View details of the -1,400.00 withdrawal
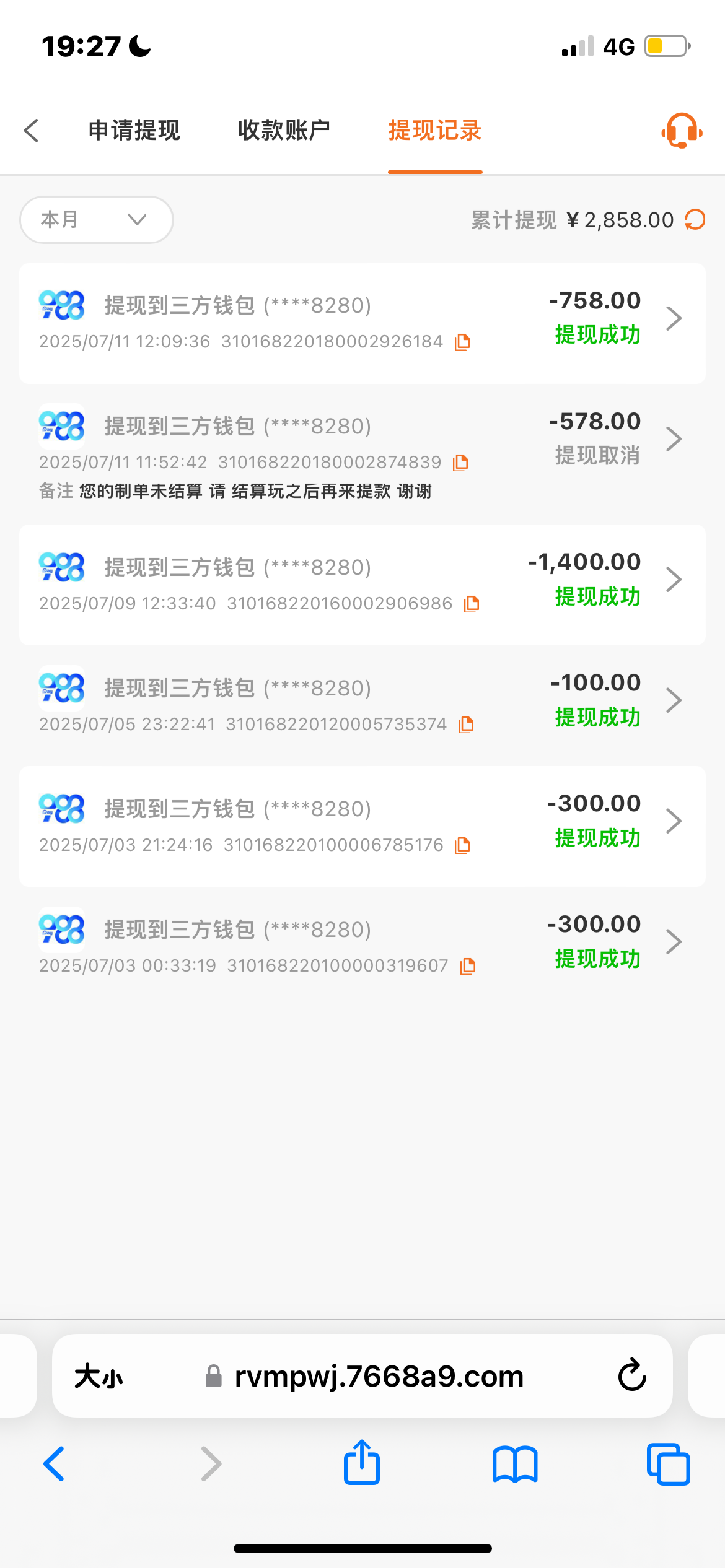Screen dimensions: 725x1568 (x=673, y=580)
